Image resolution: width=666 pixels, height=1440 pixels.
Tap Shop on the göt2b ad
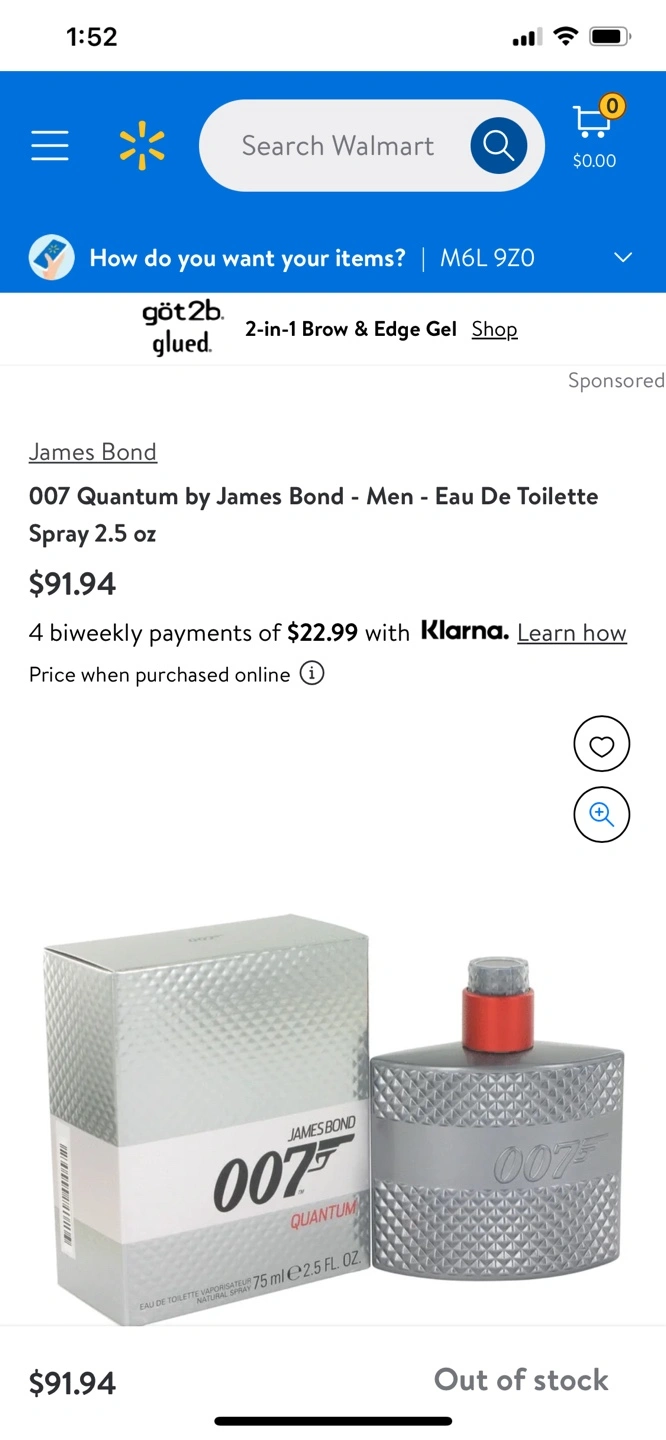coord(494,329)
